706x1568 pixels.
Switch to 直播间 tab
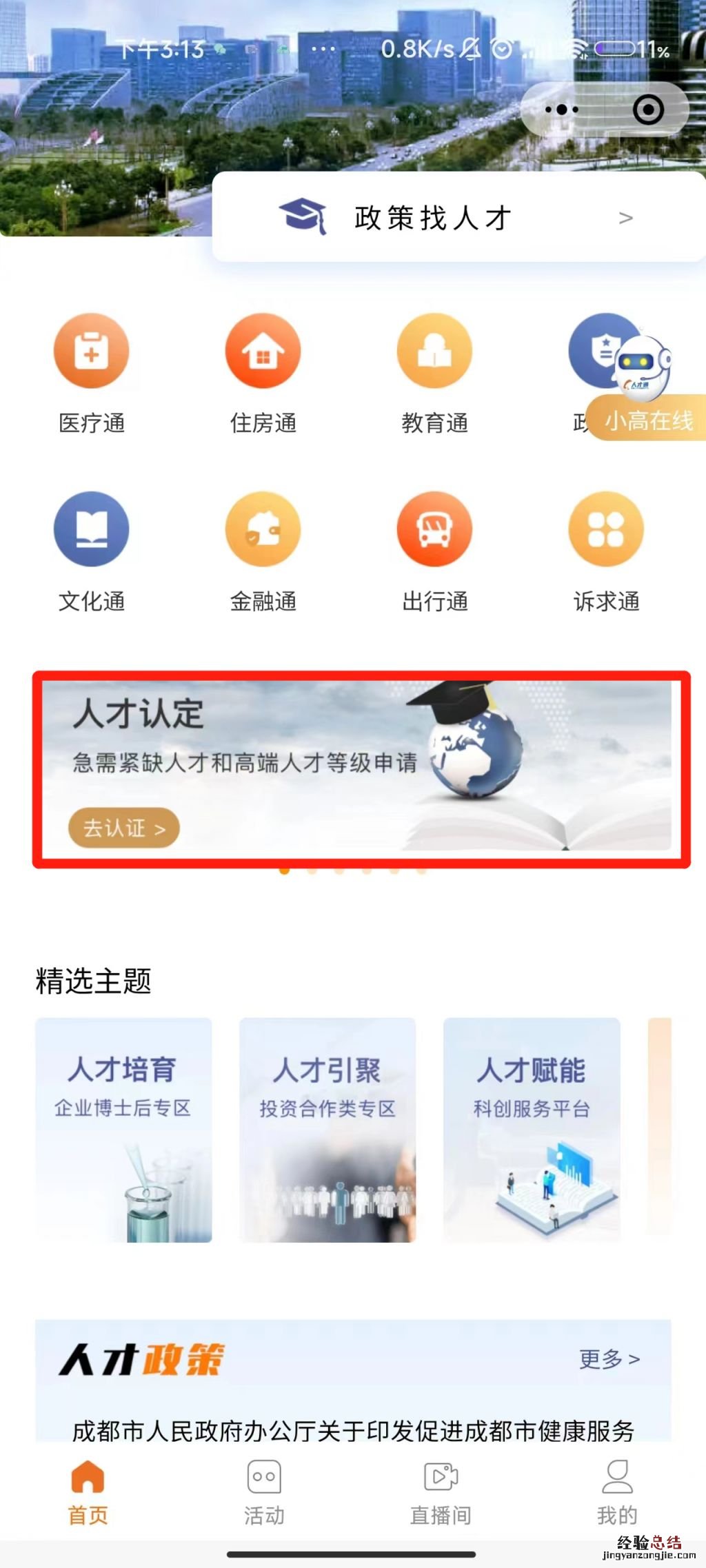pos(441,1492)
